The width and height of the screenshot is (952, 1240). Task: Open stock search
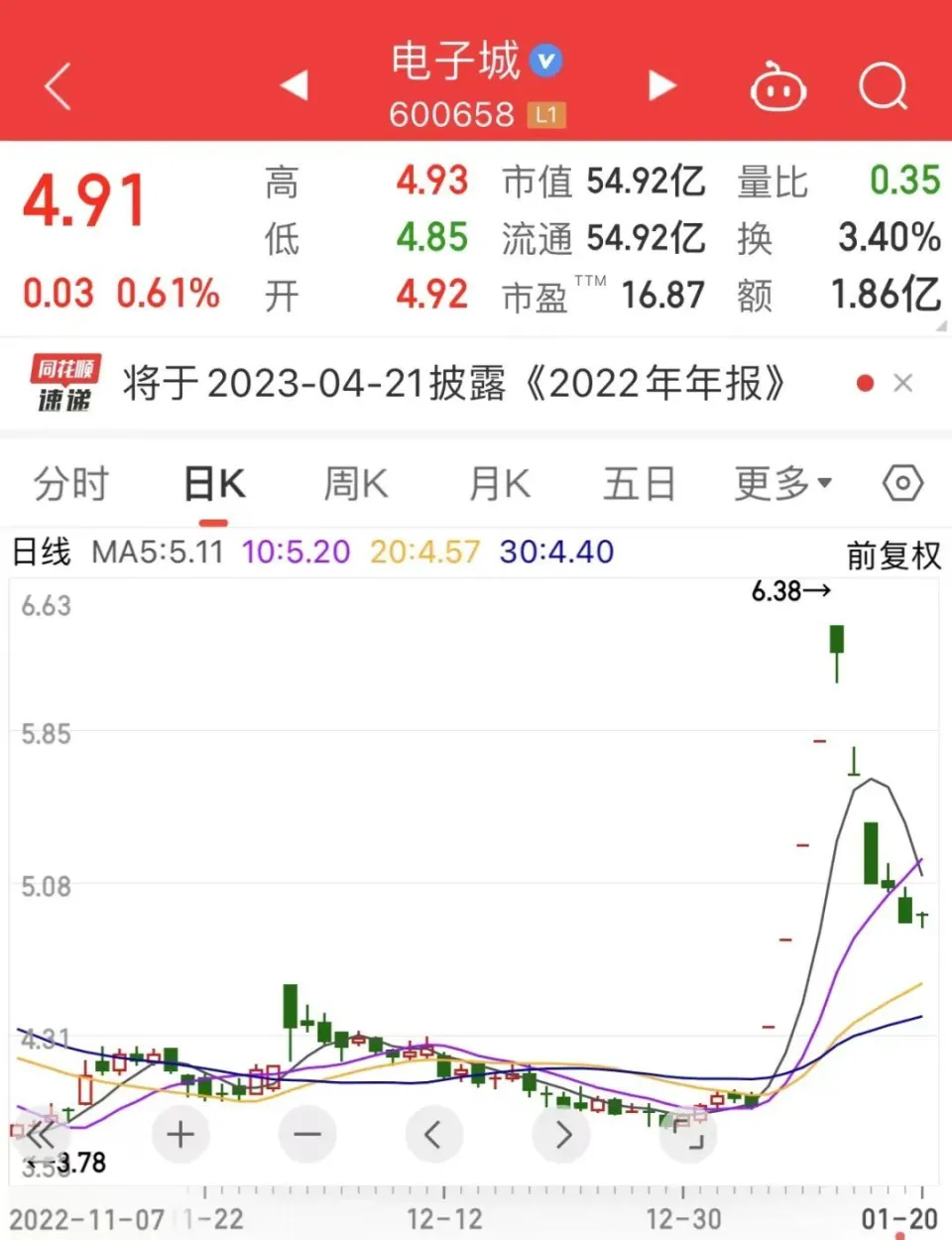coord(883,86)
